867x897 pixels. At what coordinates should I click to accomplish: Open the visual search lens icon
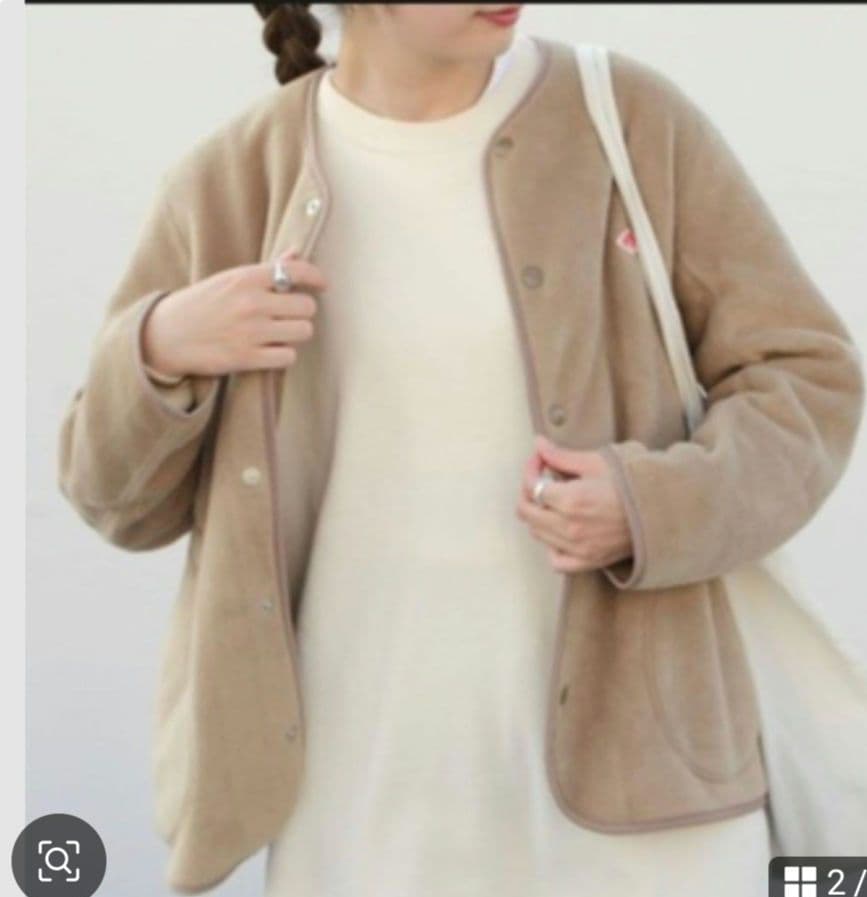click(x=58, y=858)
